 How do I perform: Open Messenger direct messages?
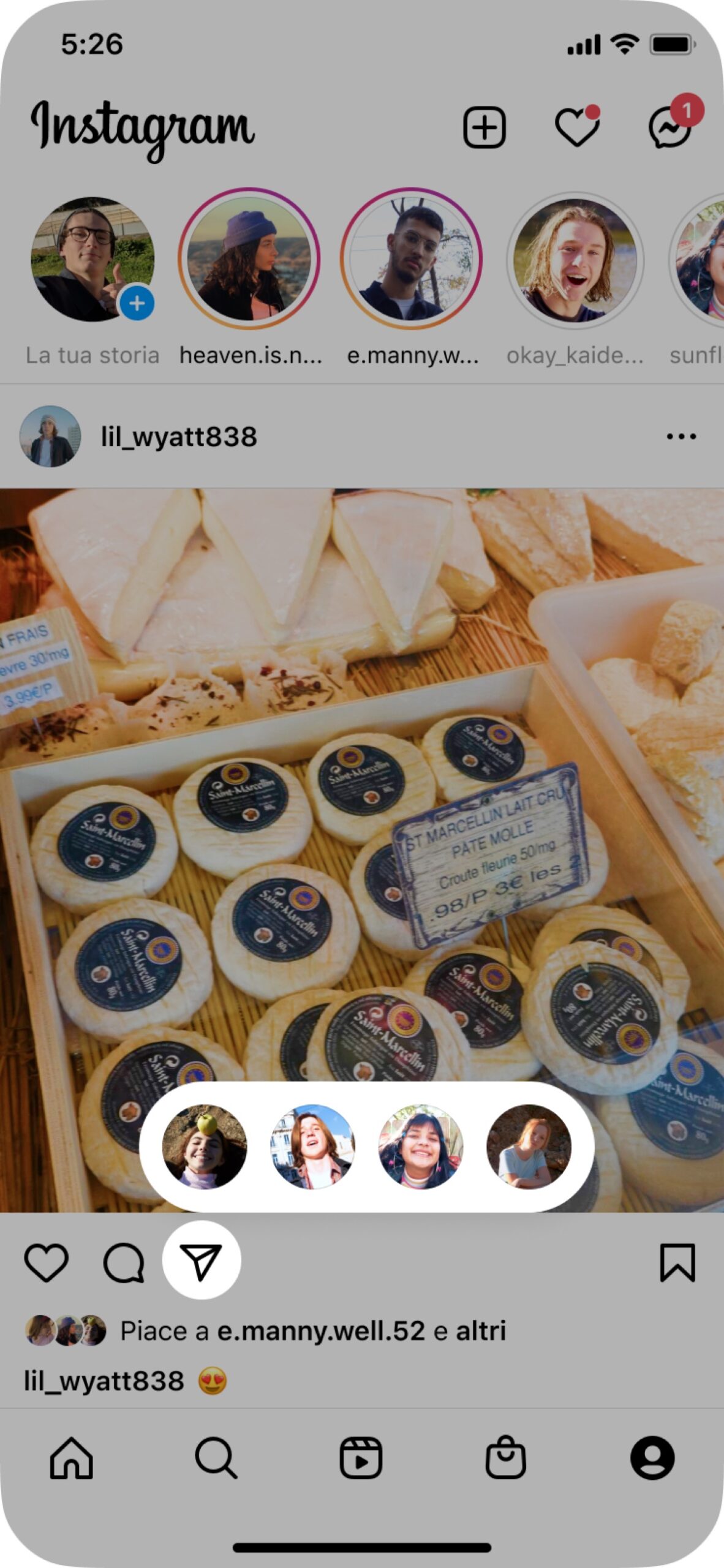click(x=670, y=127)
